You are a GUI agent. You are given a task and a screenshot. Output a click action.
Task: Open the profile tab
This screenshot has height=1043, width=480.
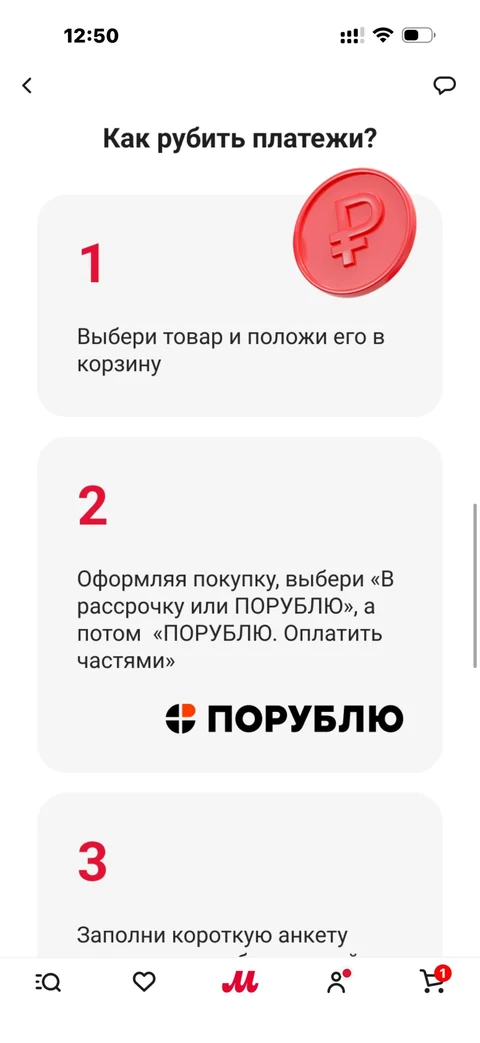(338, 981)
